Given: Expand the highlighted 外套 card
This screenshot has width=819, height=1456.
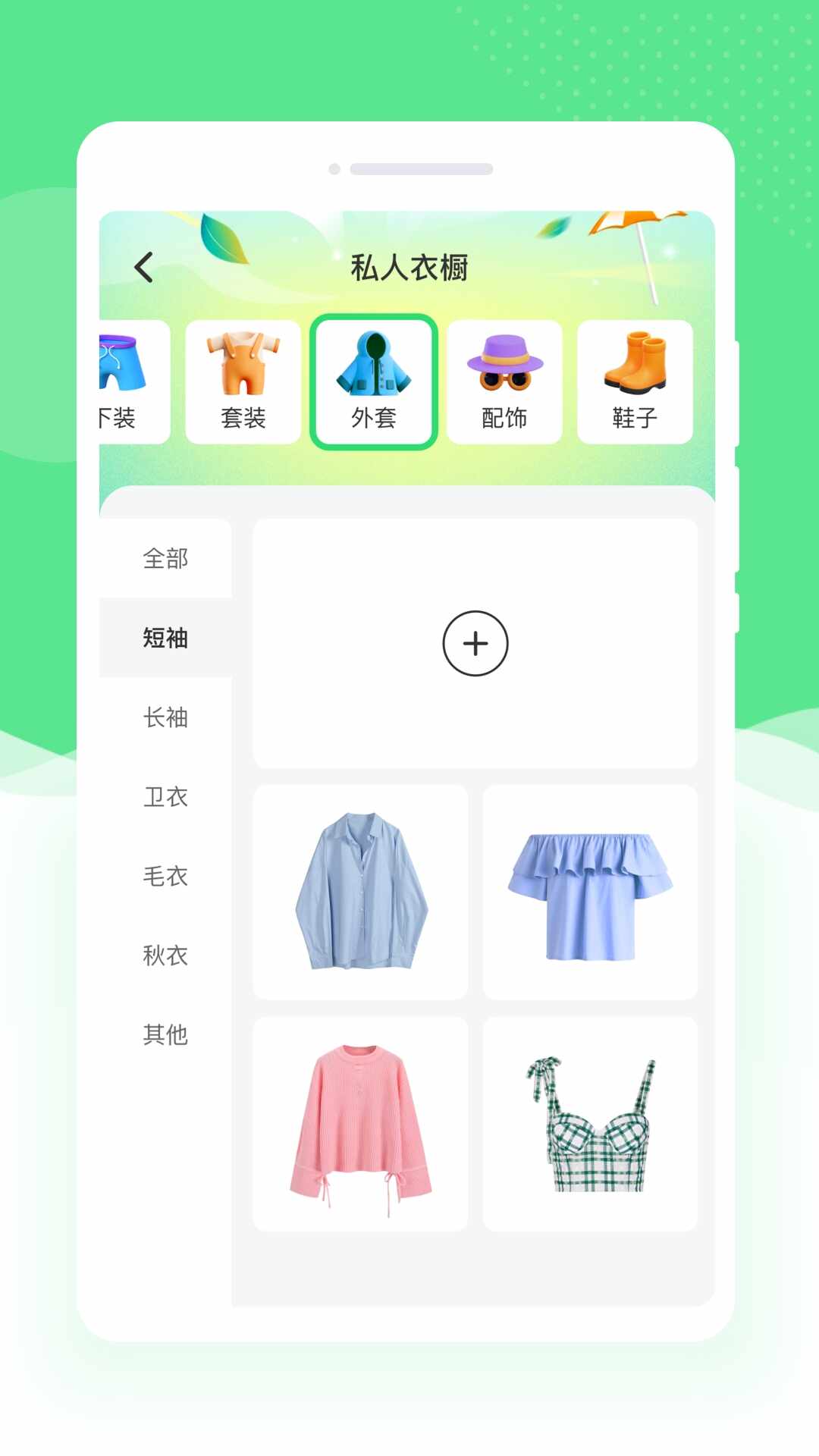Looking at the screenshot, I should [x=374, y=379].
